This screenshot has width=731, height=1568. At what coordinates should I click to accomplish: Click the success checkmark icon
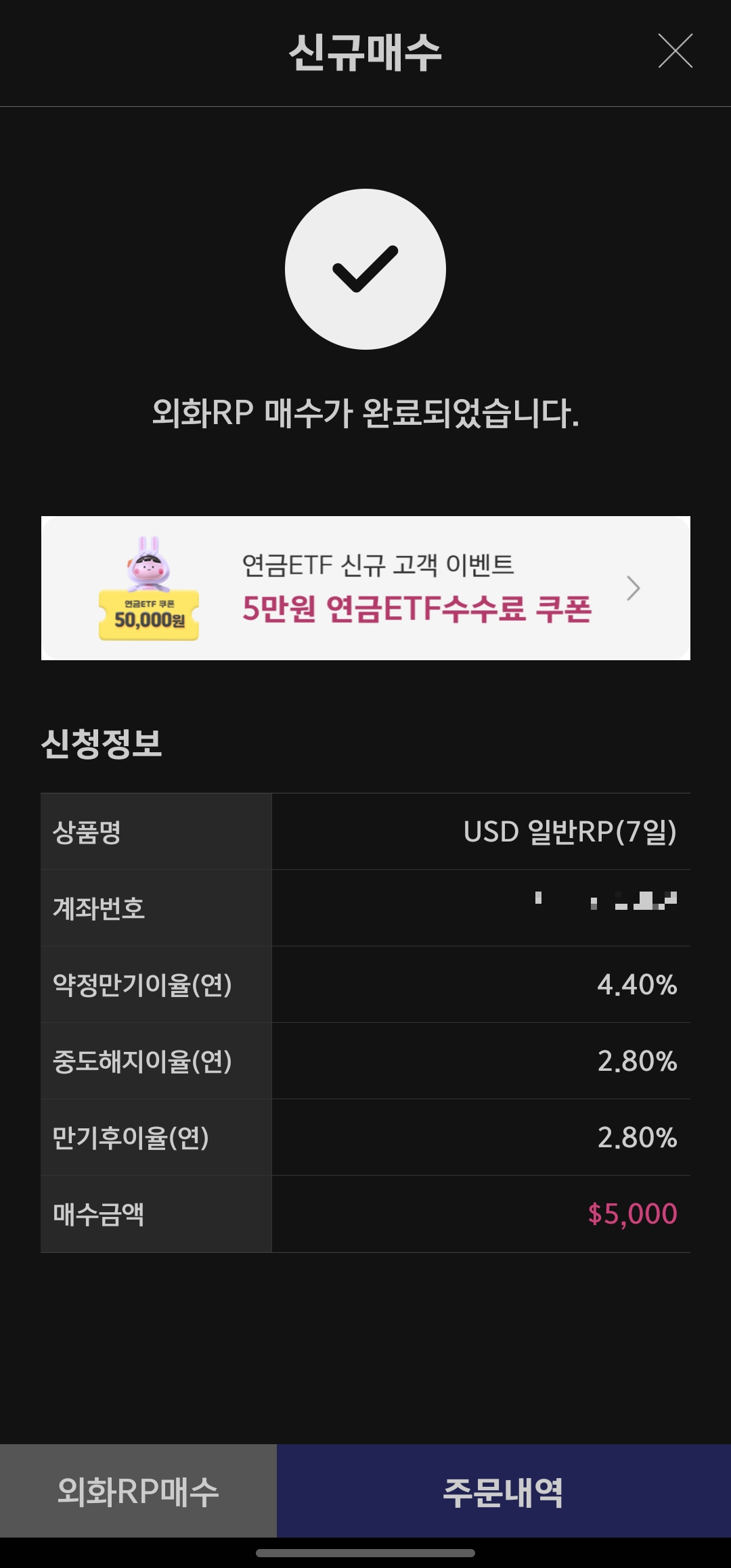click(x=365, y=269)
